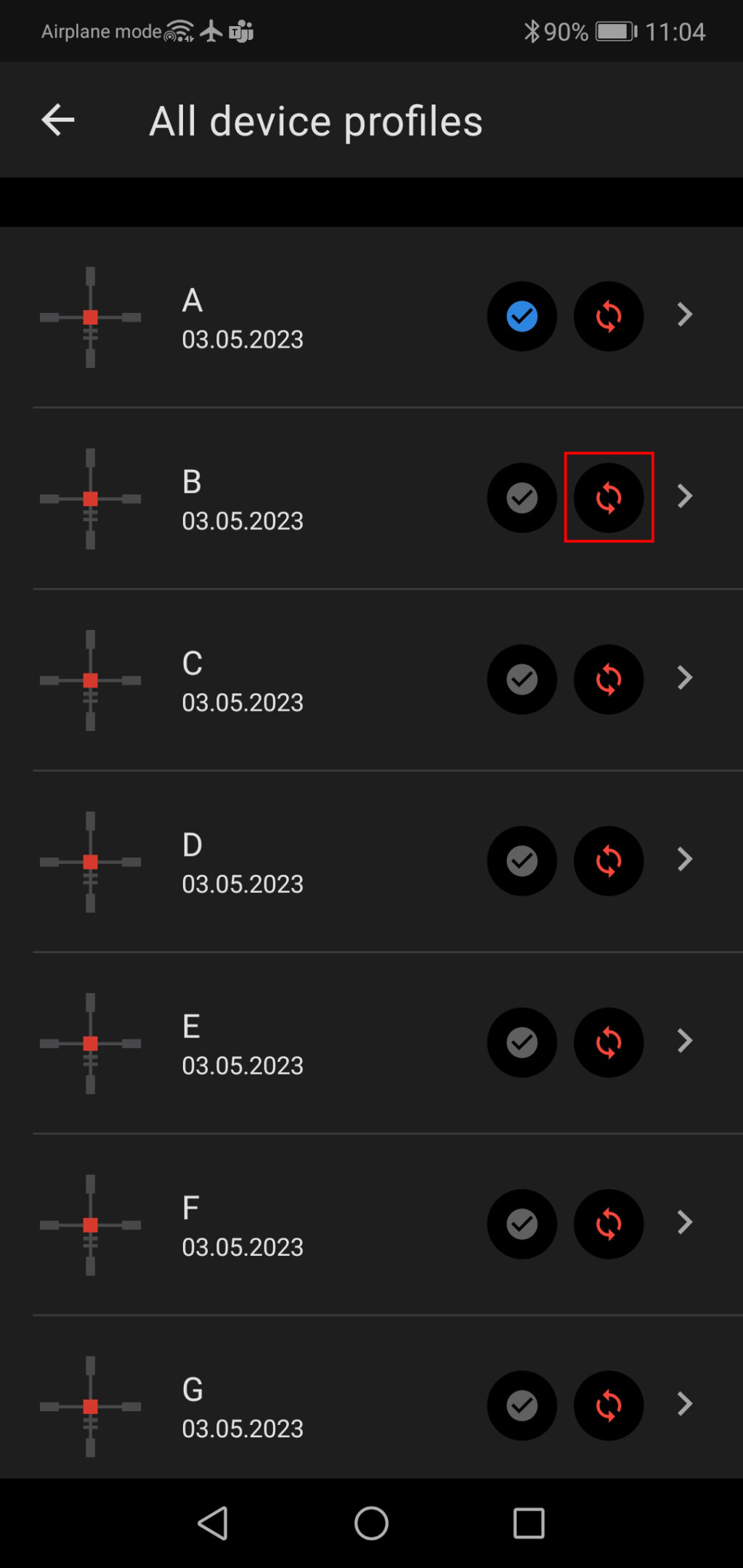Screen dimensions: 743x1568
Task: Open recent apps overview
Action: pyautogui.click(x=529, y=1523)
